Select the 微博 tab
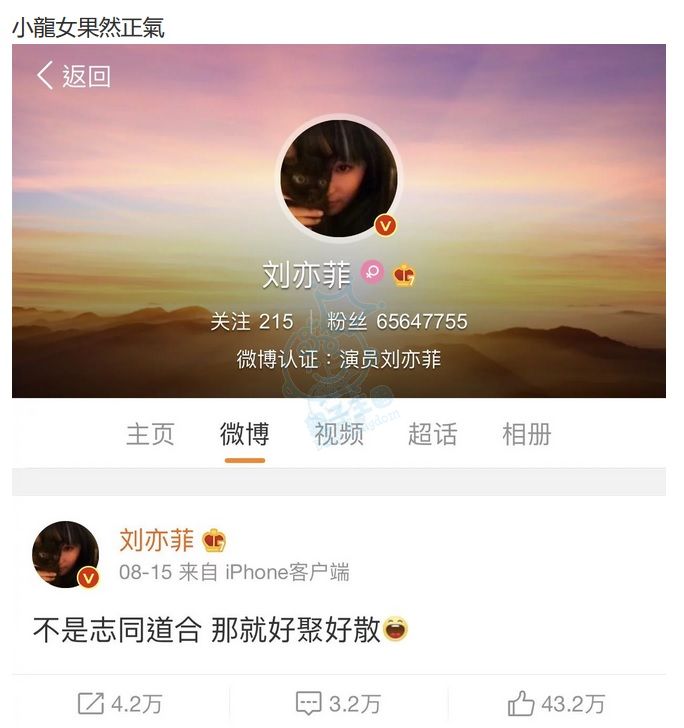Image resolution: width=684 pixels, height=728 pixels. (244, 434)
